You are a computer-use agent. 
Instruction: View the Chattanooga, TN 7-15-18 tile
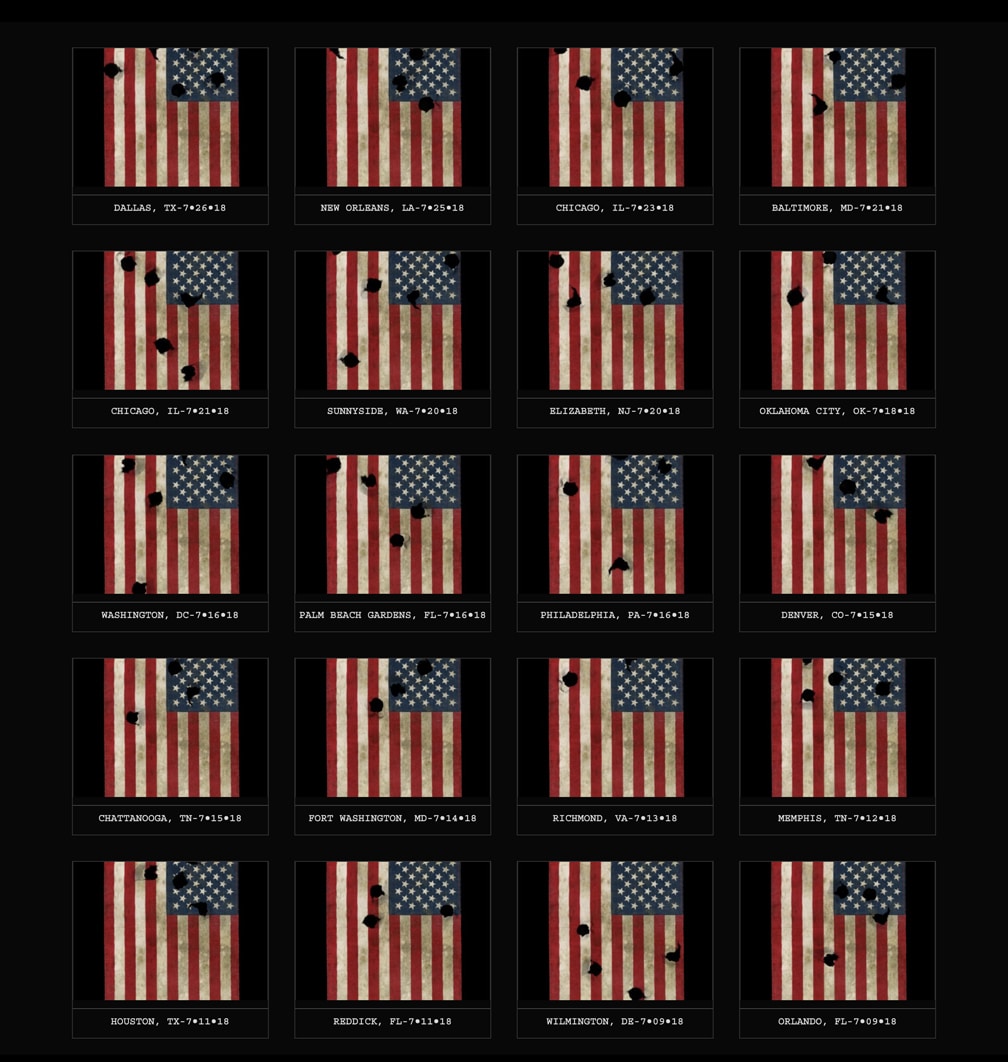[170, 728]
